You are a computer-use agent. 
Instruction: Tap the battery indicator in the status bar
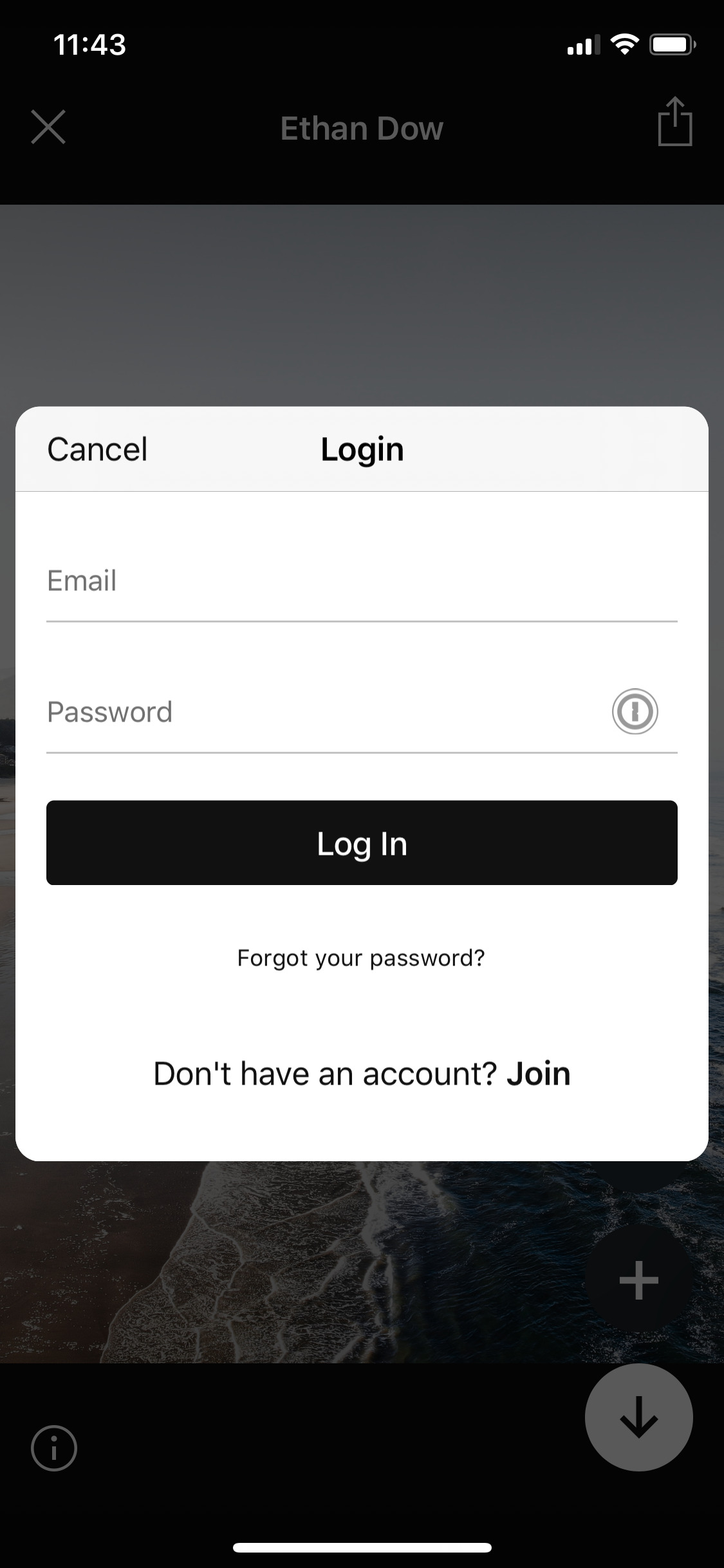point(672,44)
